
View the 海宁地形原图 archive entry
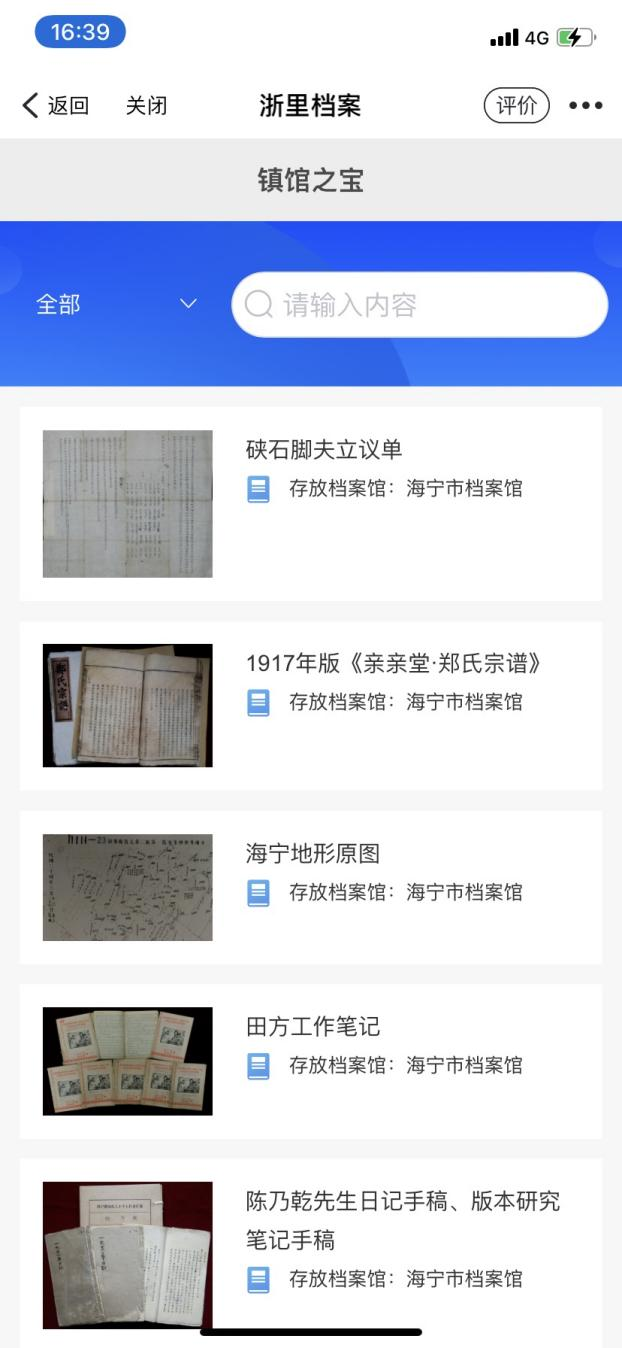pyautogui.click(x=310, y=887)
